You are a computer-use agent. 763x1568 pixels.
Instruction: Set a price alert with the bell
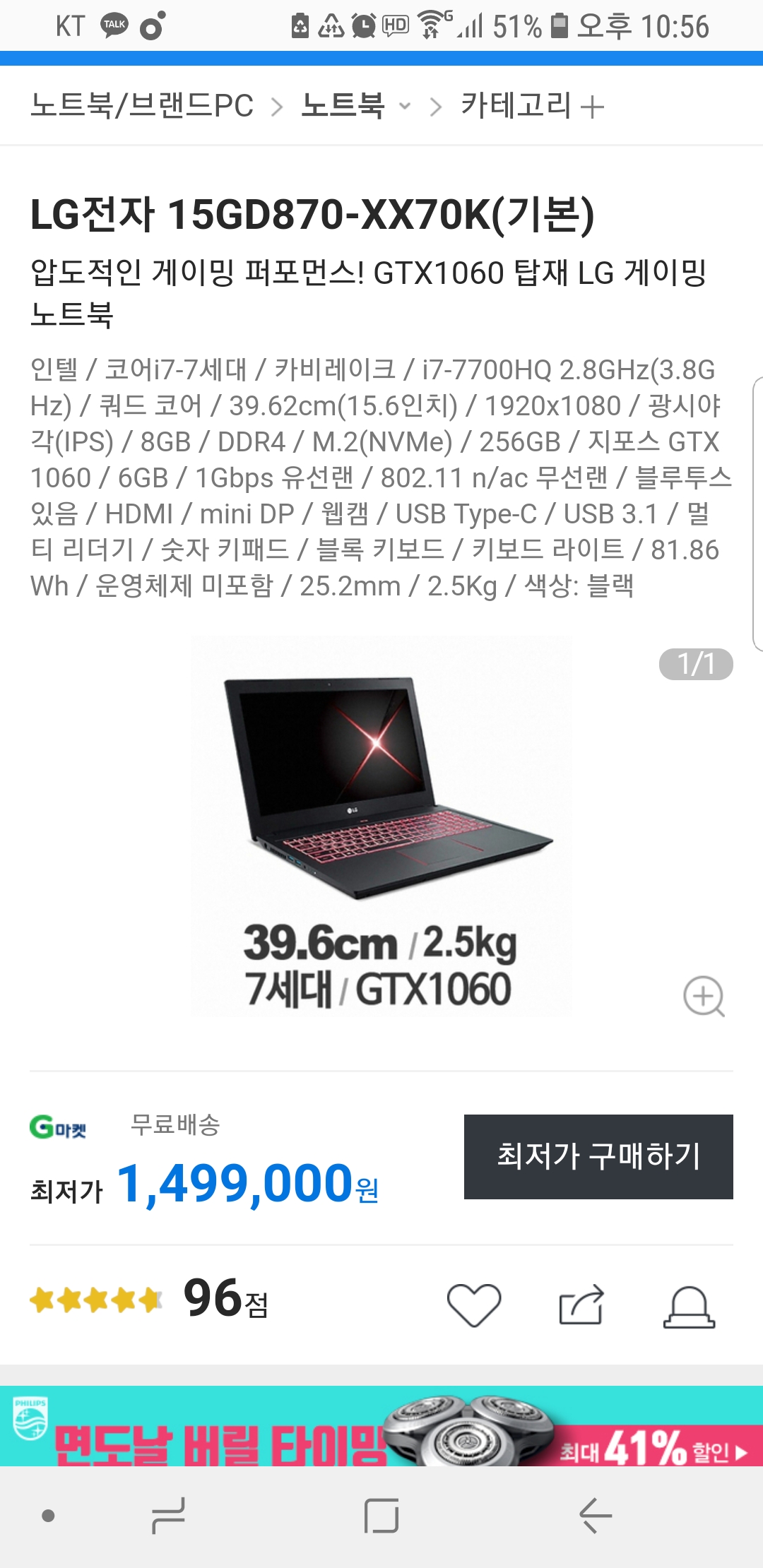(689, 1307)
